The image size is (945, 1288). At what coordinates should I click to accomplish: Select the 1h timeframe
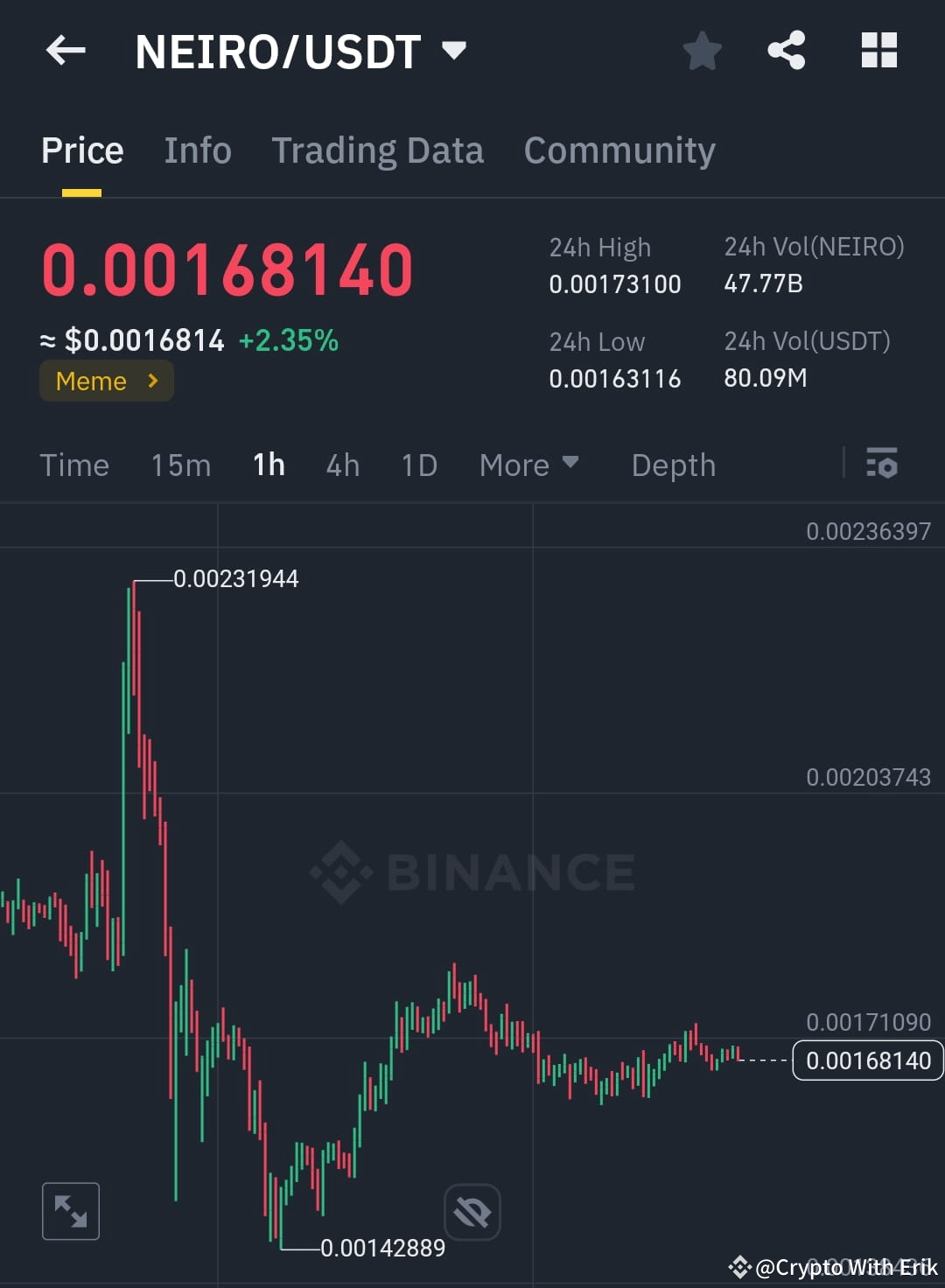(268, 465)
